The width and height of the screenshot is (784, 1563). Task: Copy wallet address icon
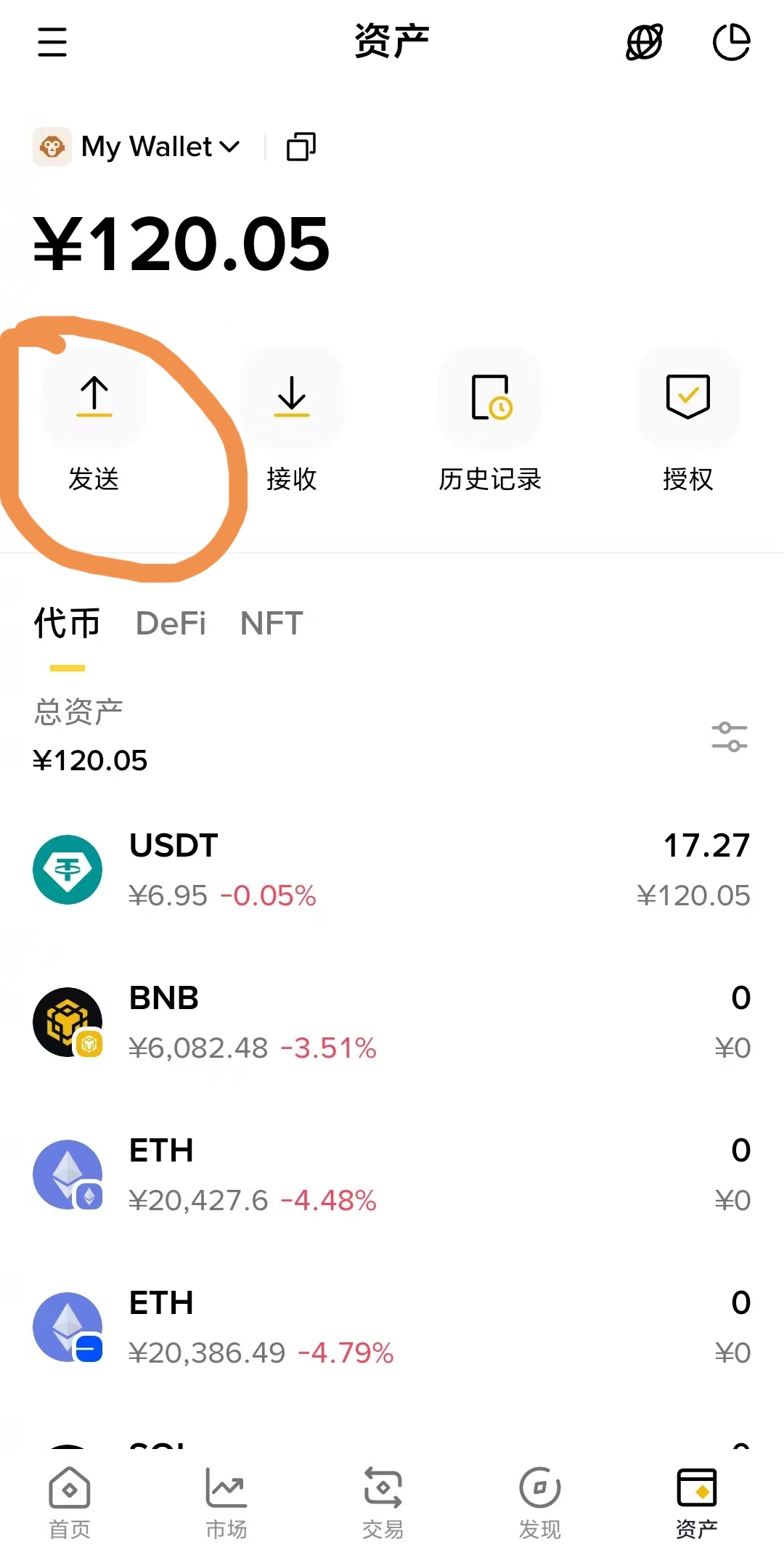tap(301, 147)
